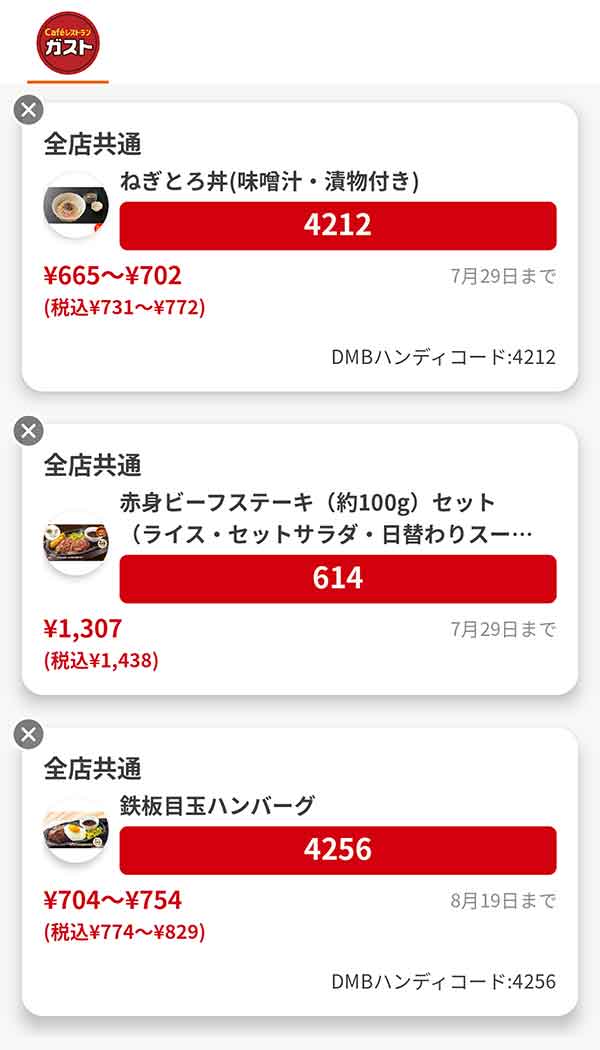Remove the 赤身ビーフステーキ coupon card

(29, 431)
